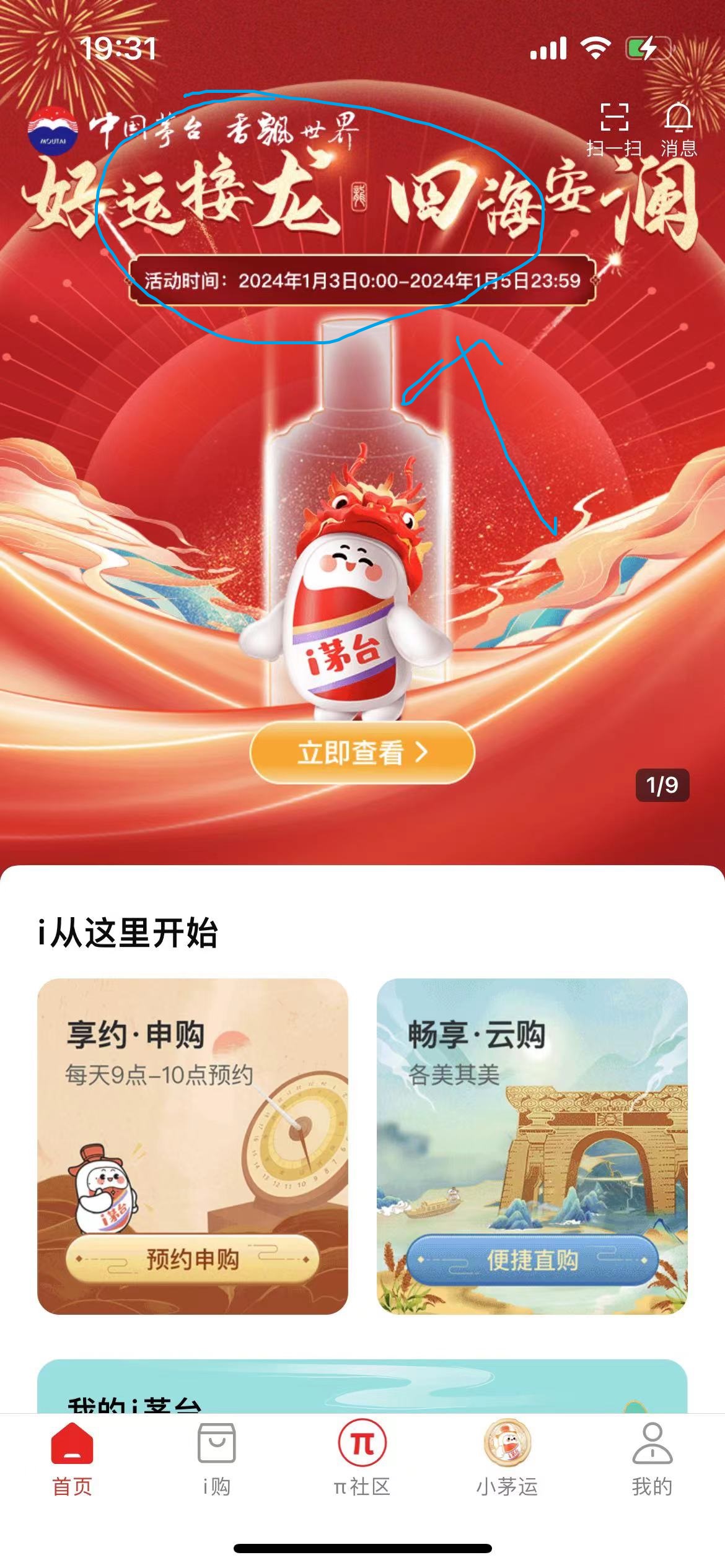This screenshot has height=1568, width=725.
Task: Go to the 小茅运 tab
Action: [x=507, y=1458]
